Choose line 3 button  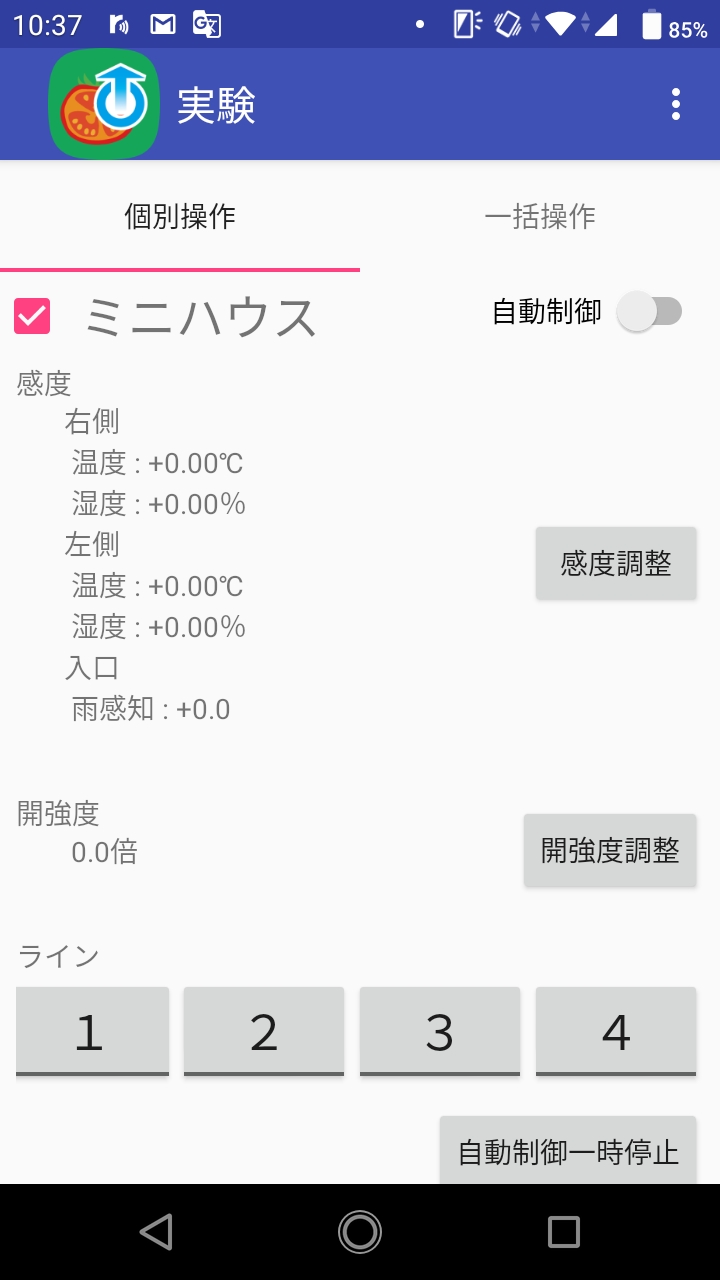tap(440, 1031)
